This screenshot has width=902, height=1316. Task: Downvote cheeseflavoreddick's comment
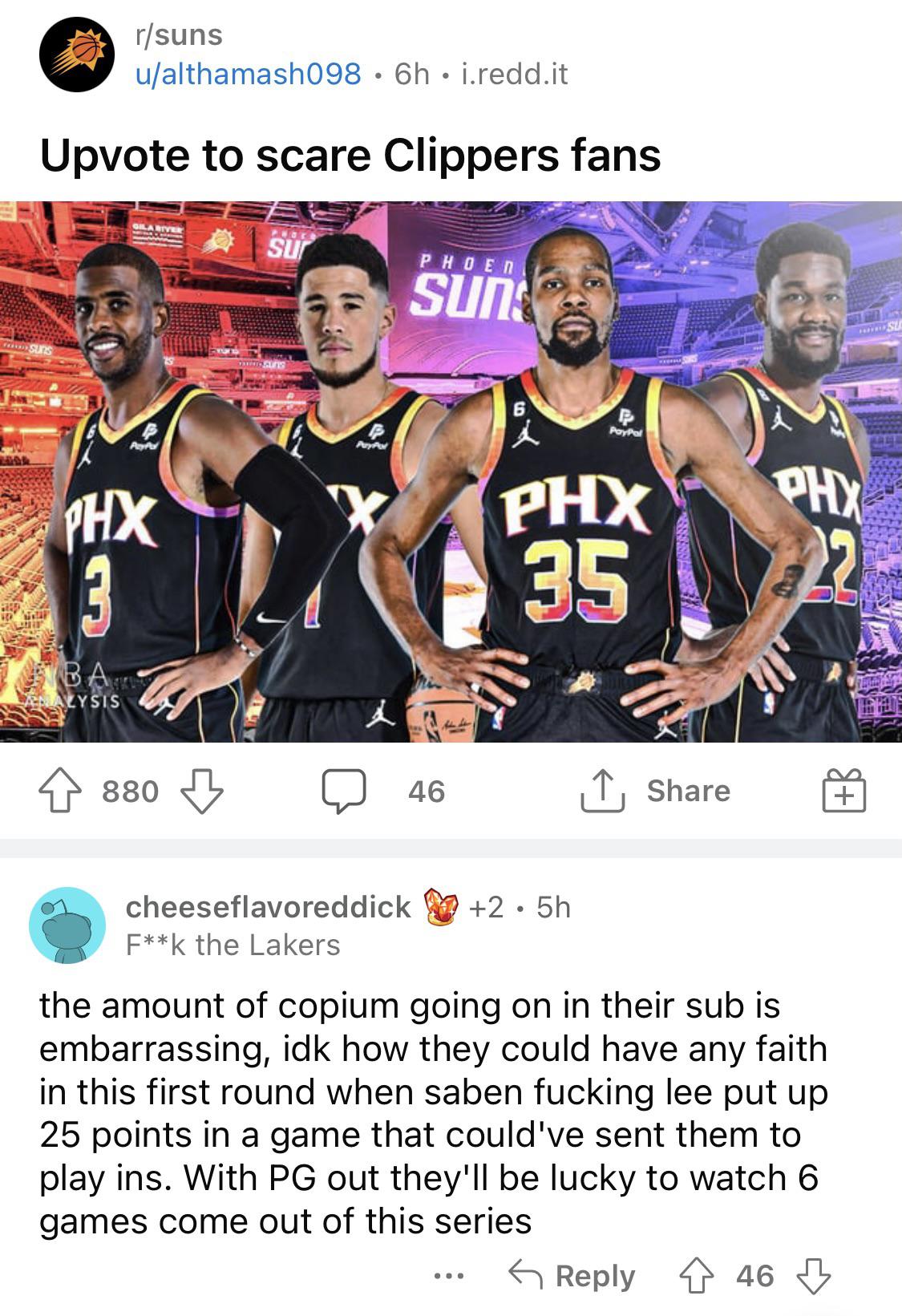[x=813, y=1275]
